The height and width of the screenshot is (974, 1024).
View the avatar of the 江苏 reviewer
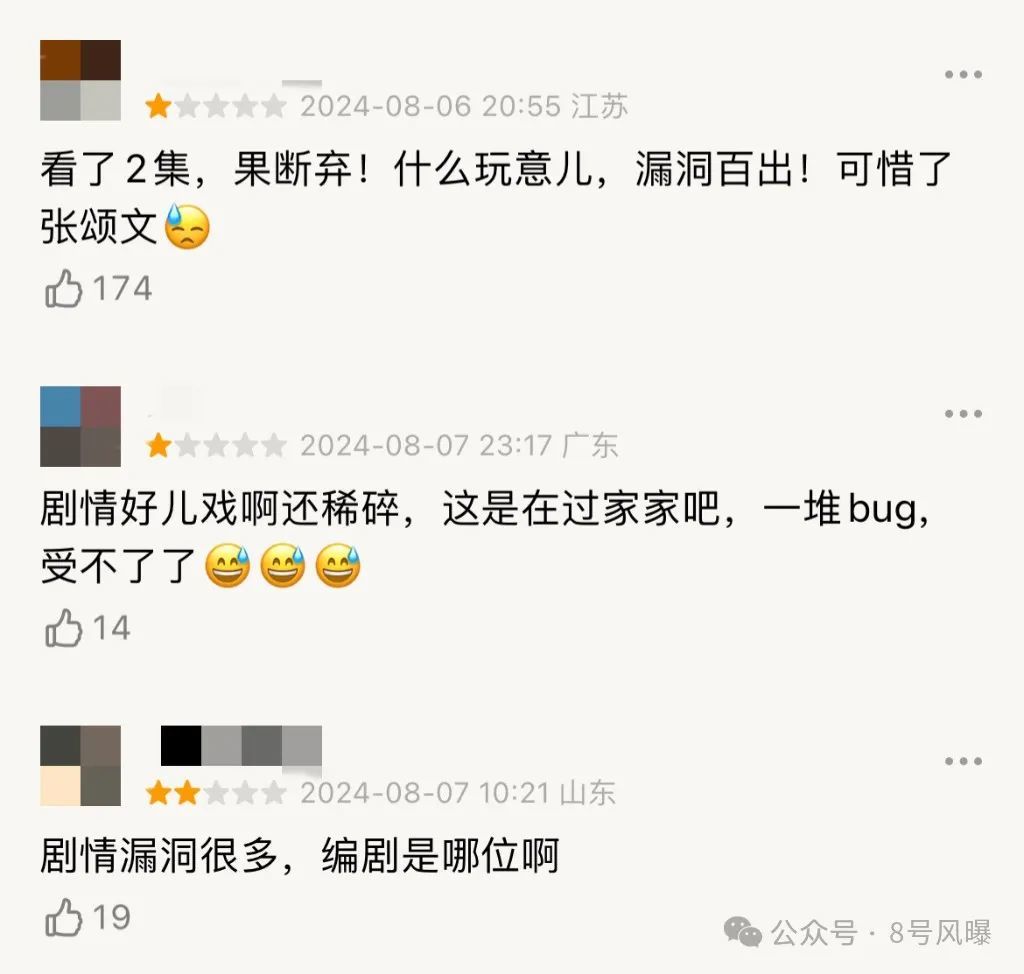coord(80,80)
